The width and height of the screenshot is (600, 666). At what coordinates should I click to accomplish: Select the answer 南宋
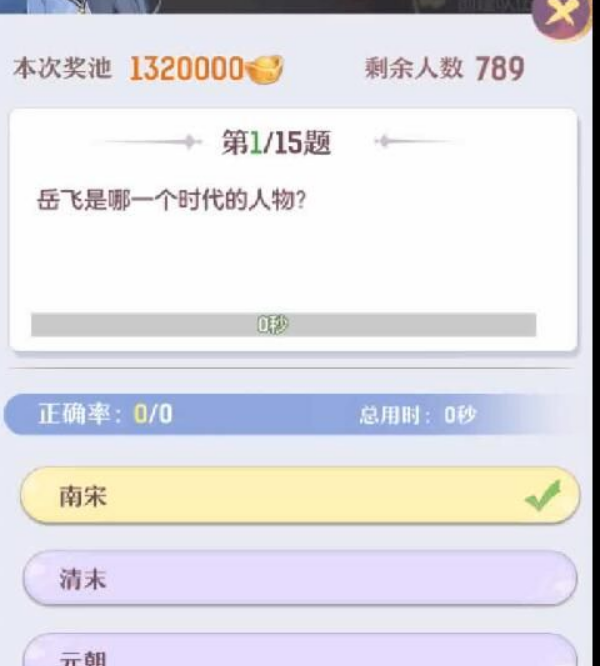tap(300, 496)
